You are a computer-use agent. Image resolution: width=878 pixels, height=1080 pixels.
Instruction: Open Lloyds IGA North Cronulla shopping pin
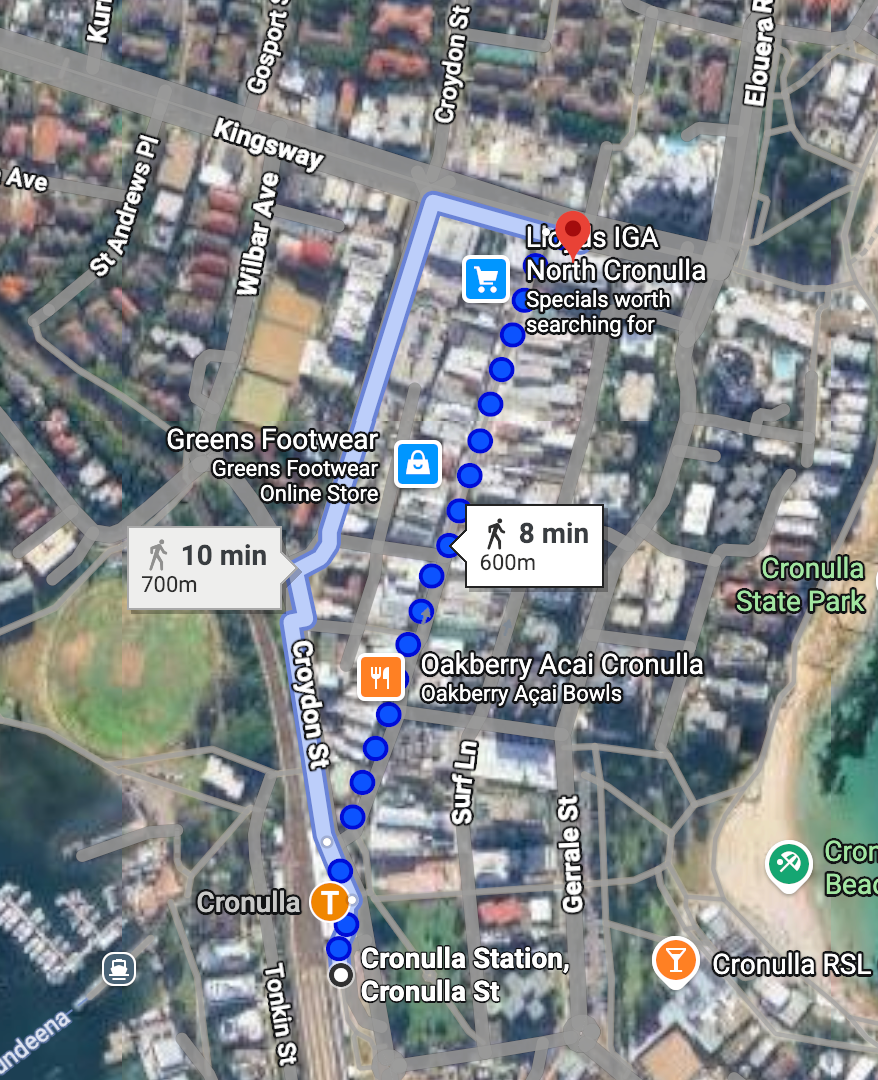pyautogui.click(x=487, y=278)
